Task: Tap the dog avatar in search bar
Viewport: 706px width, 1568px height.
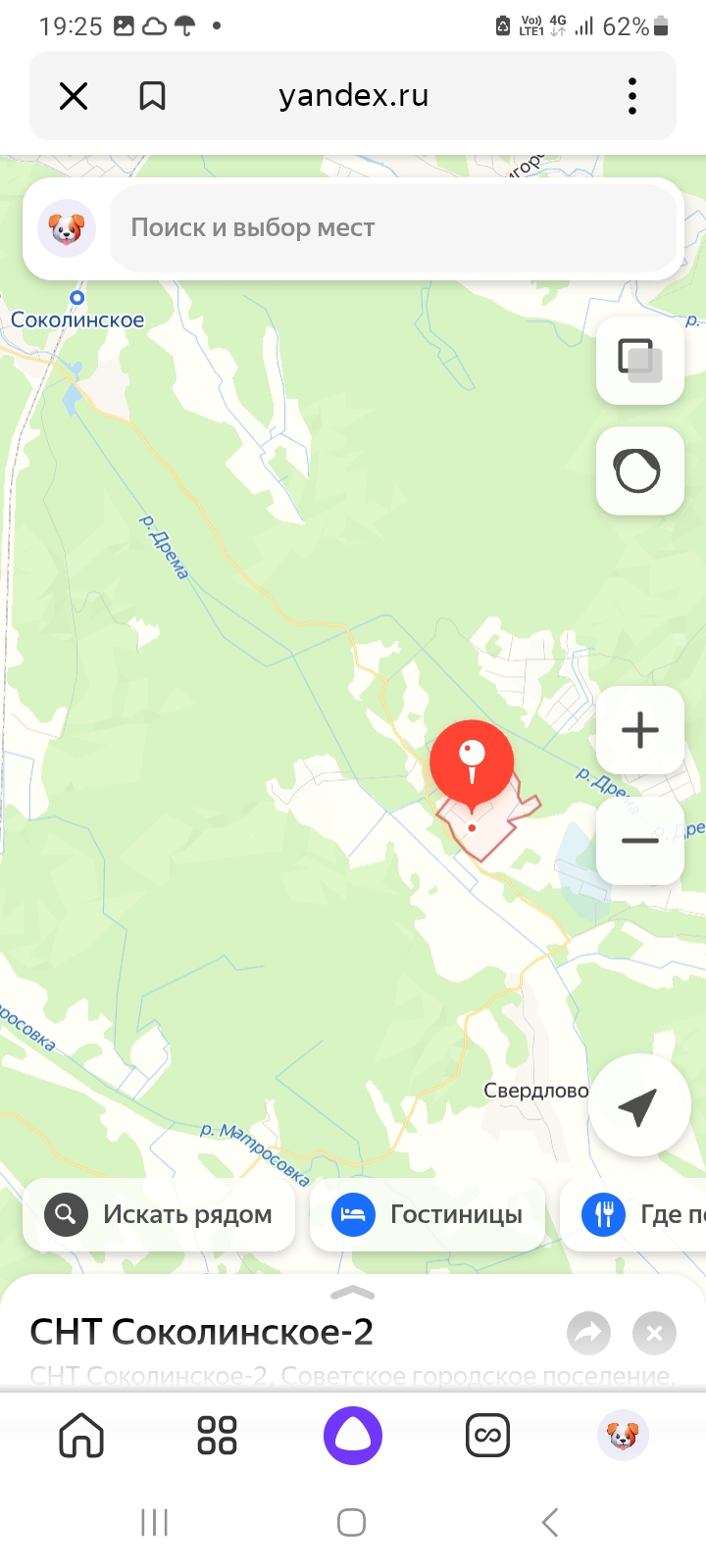Action: click(x=67, y=228)
